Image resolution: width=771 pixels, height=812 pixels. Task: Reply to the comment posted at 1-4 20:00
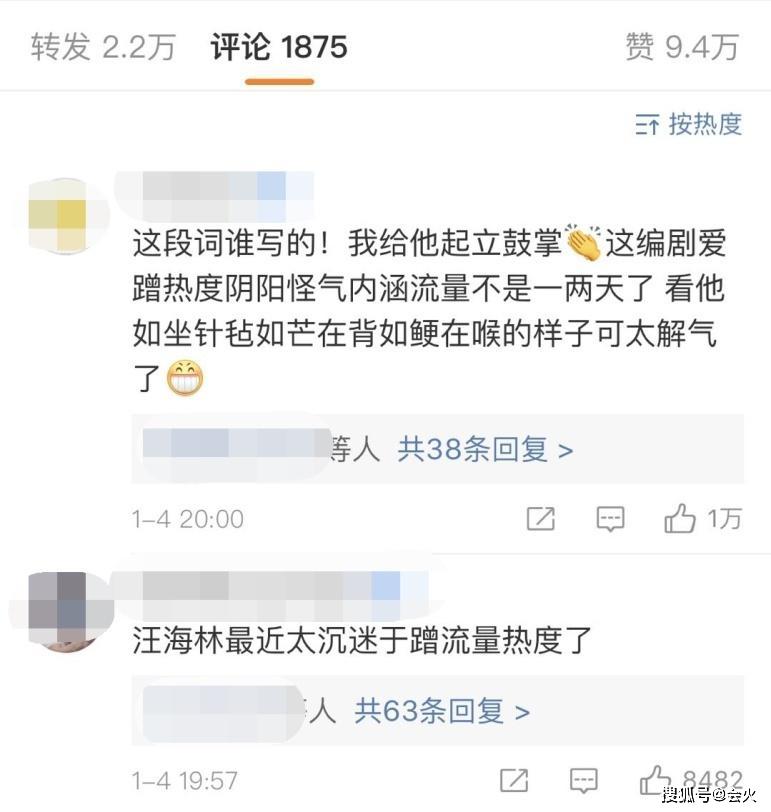click(610, 518)
